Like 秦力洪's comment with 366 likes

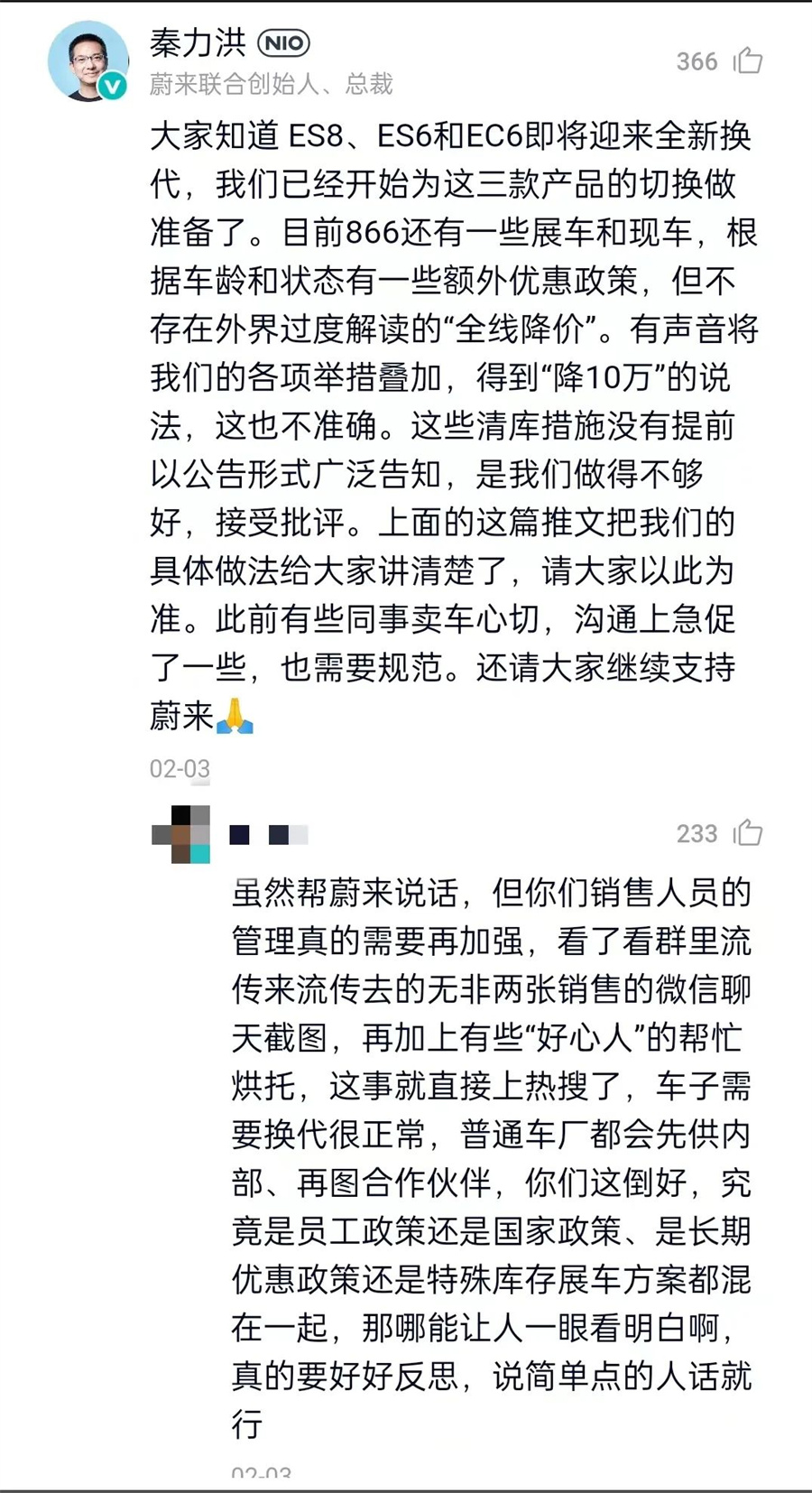tap(748, 60)
